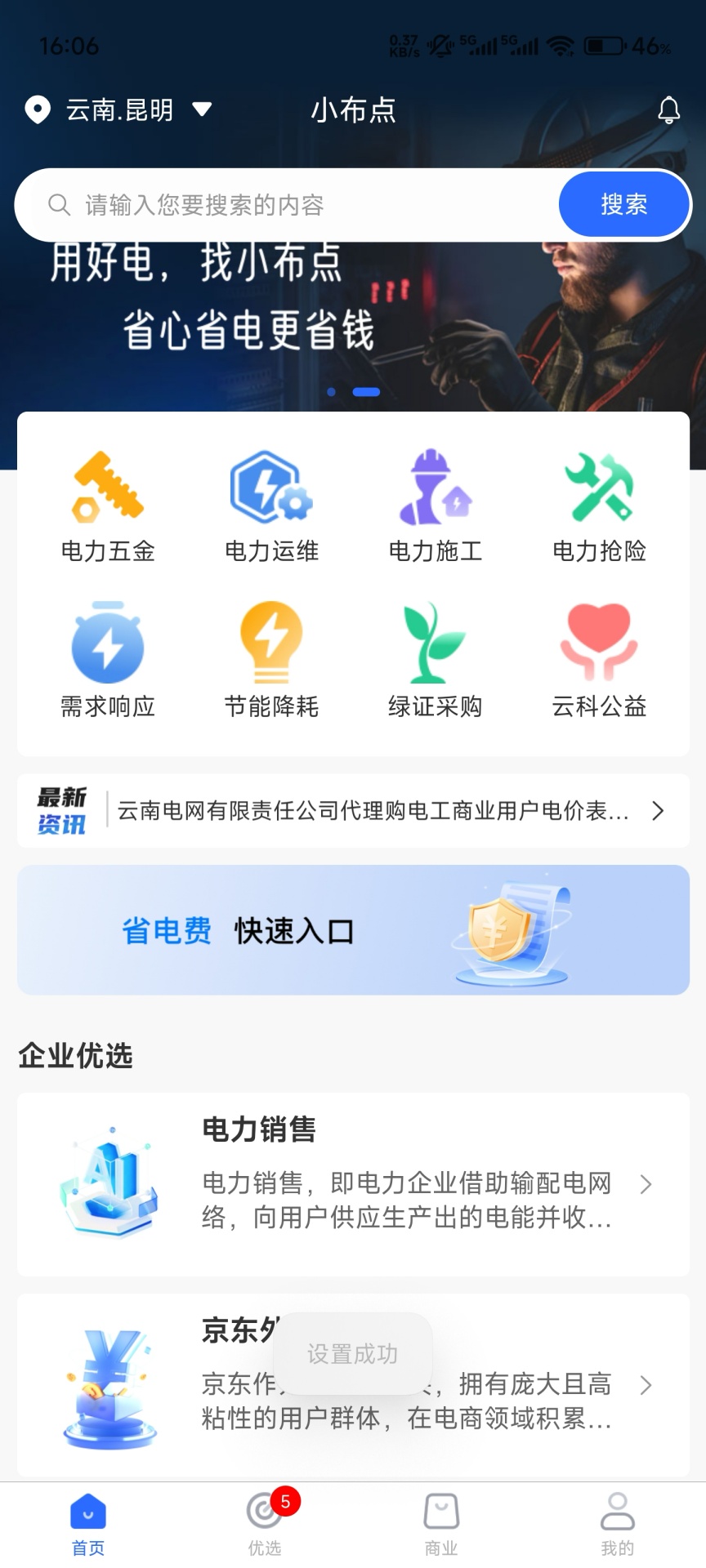Viewport: 706px width, 1568px height.
Task: Open the 绿证采购 green leaf icon
Action: [436, 645]
